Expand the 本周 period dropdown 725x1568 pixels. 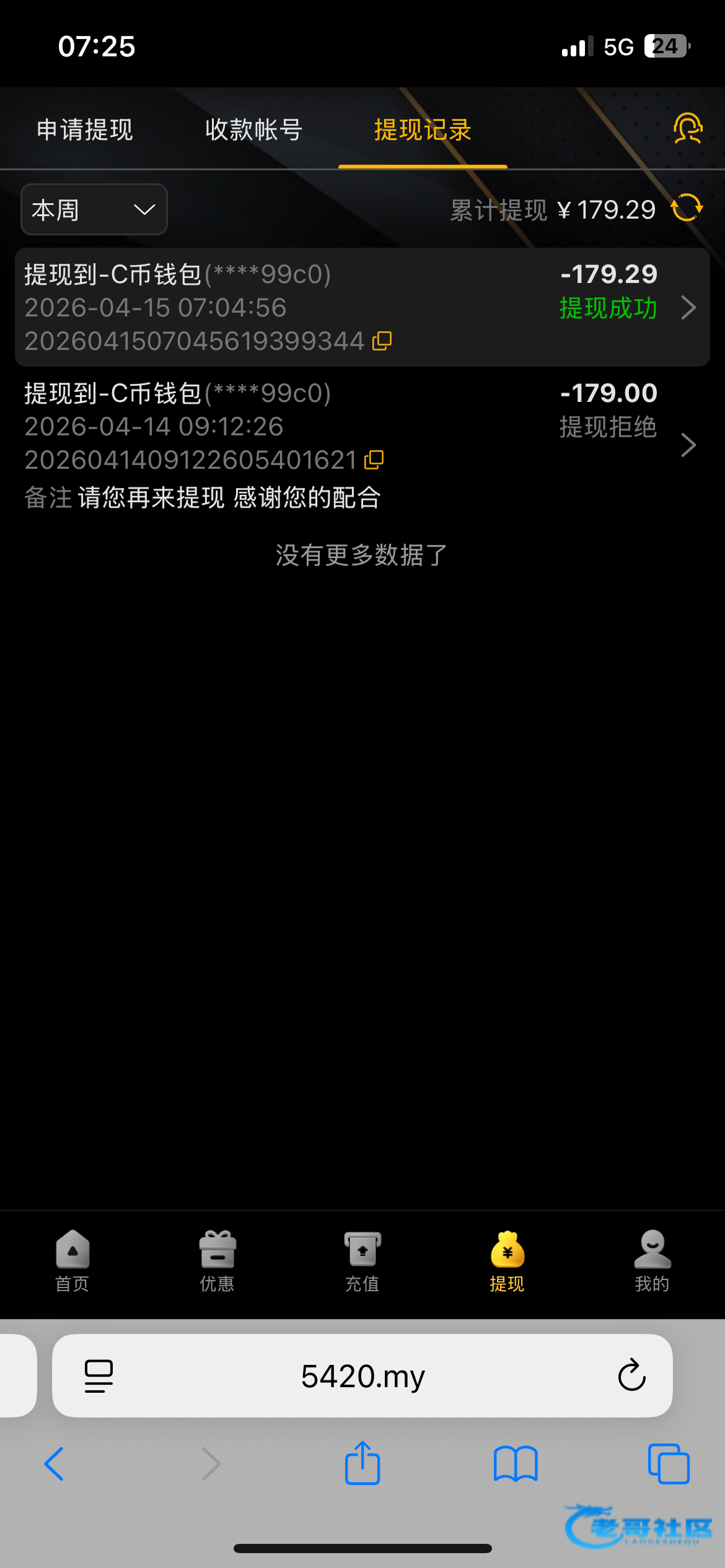pyautogui.click(x=94, y=210)
